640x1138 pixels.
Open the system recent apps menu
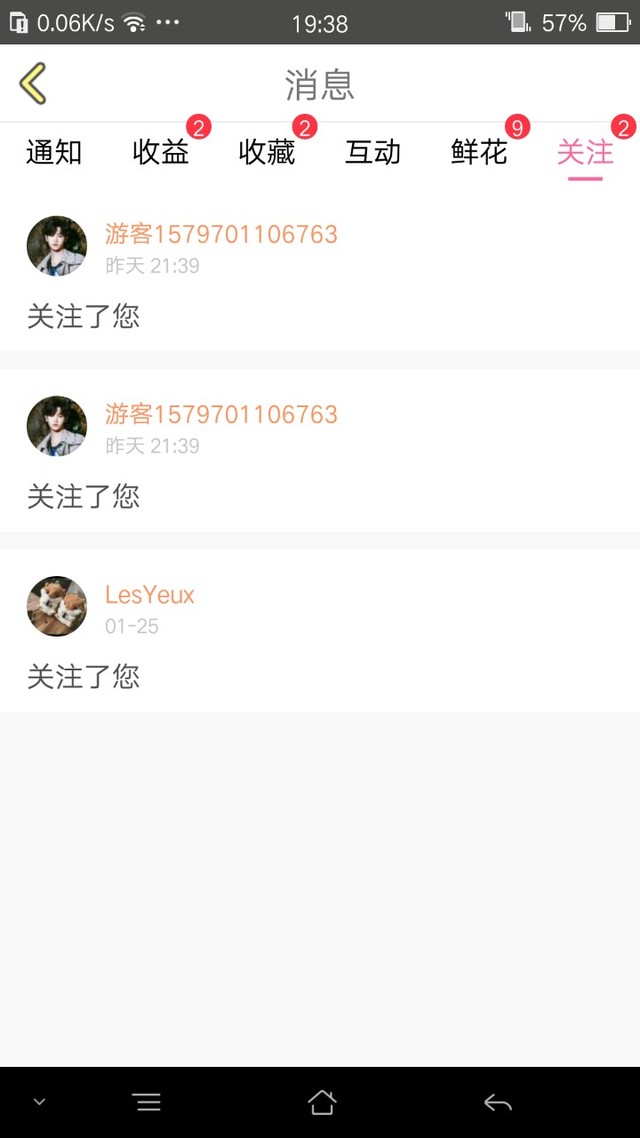pos(147,1102)
